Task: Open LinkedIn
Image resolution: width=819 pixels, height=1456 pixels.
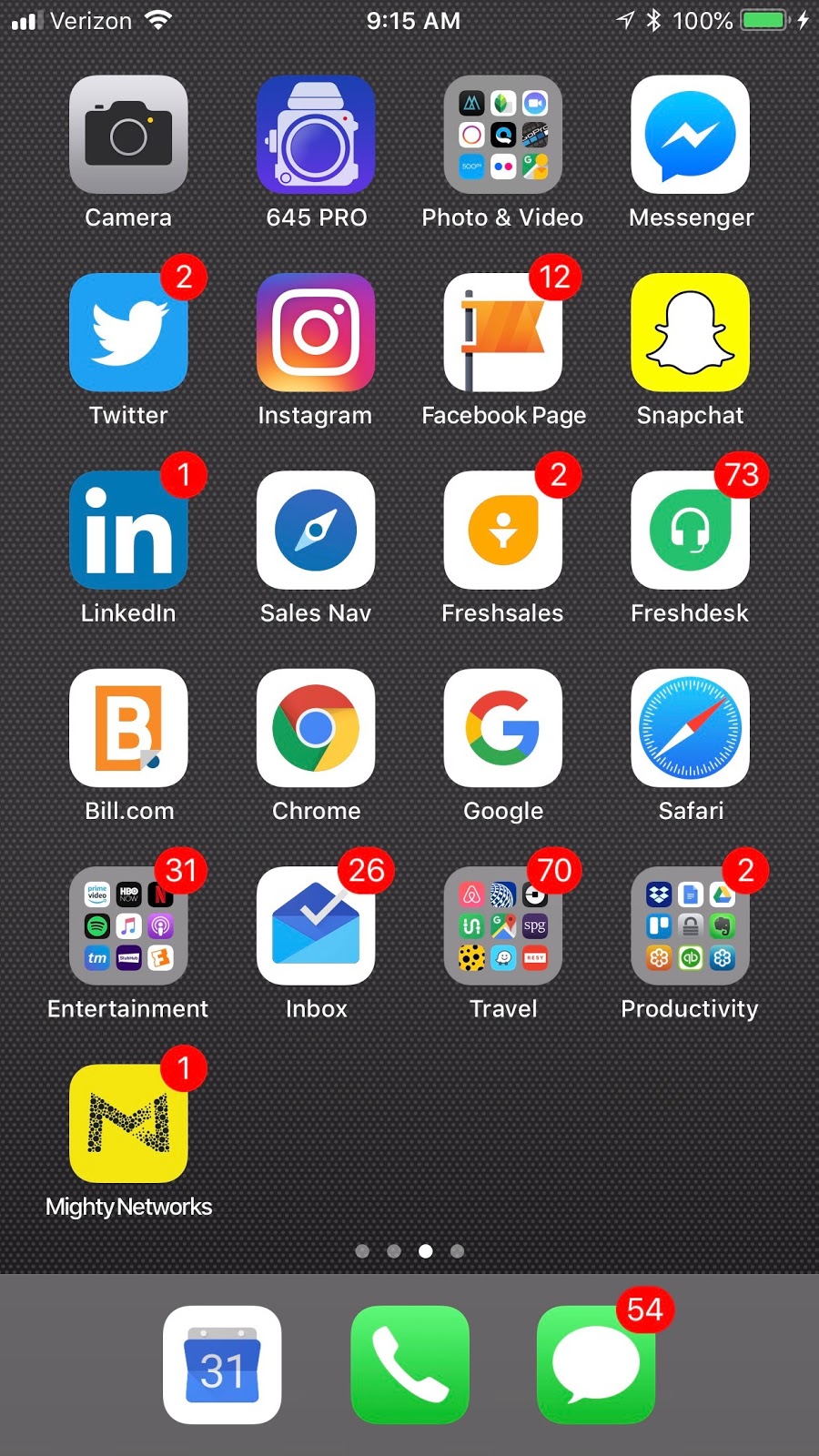Action: tap(128, 531)
